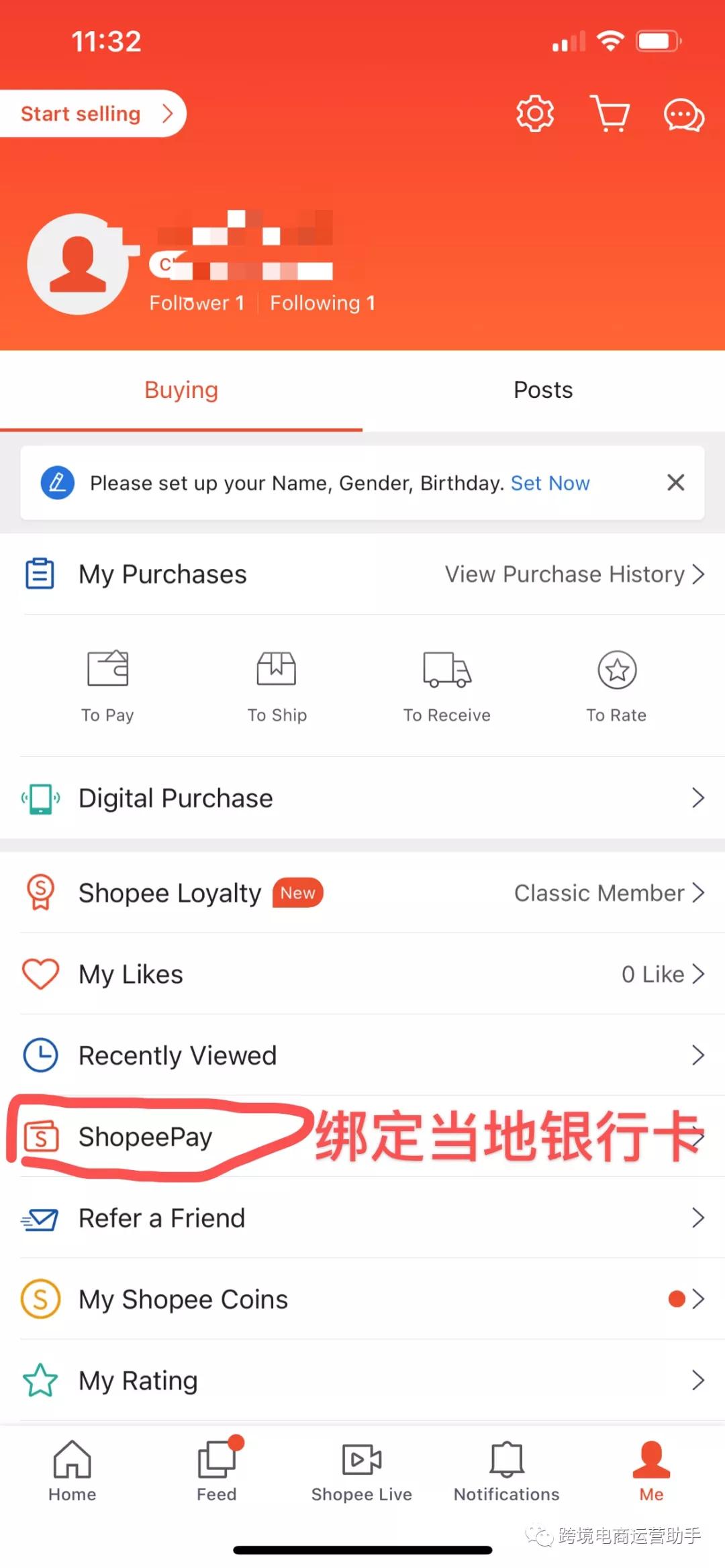Image resolution: width=725 pixels, height=1568 pixels.
Task: Open To Rate orders
Action: (616, 684)
